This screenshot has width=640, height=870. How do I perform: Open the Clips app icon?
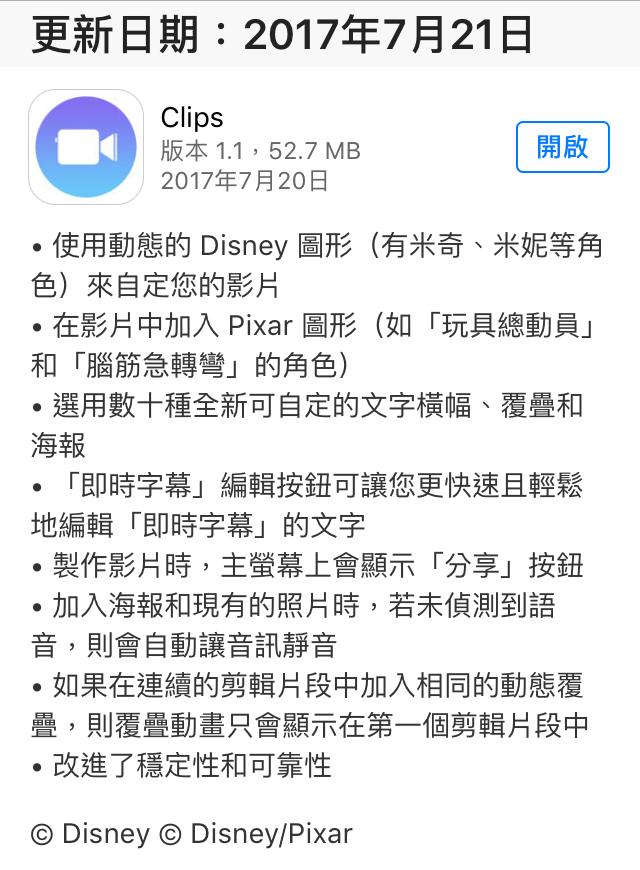pyautogui.click(x=86, y=147)
